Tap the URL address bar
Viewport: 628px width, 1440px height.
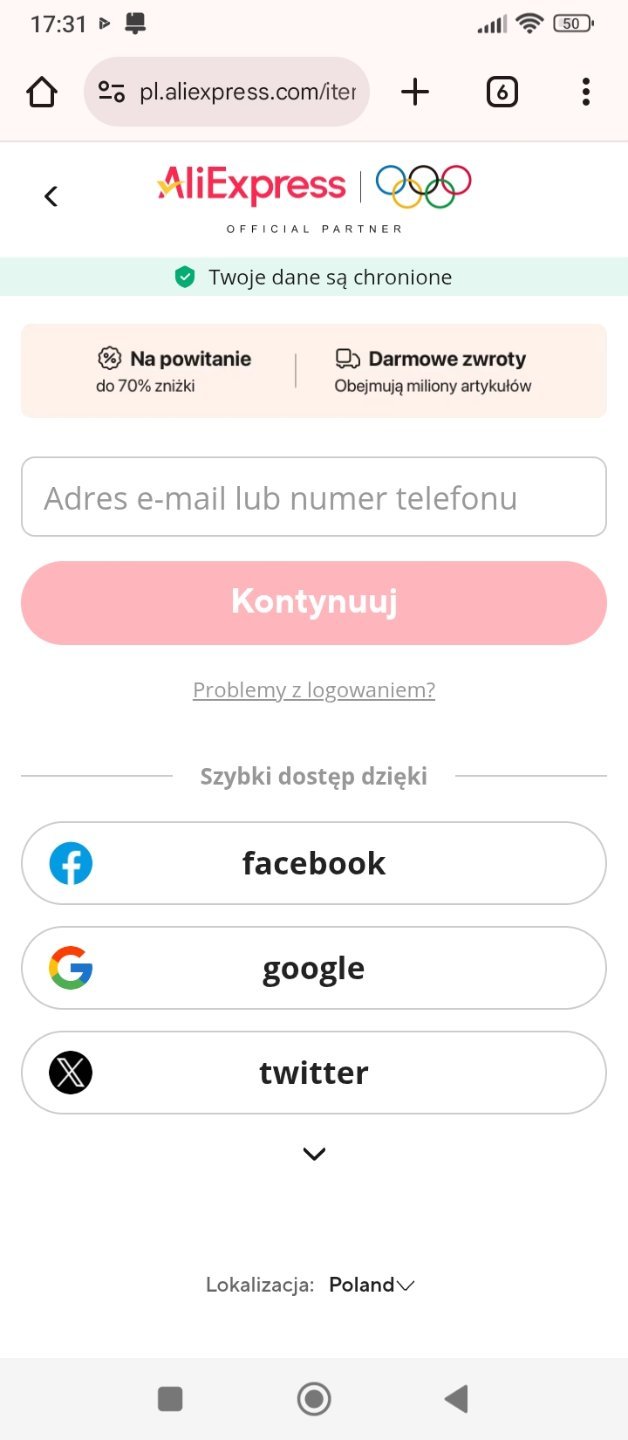[x=228, y=92]
